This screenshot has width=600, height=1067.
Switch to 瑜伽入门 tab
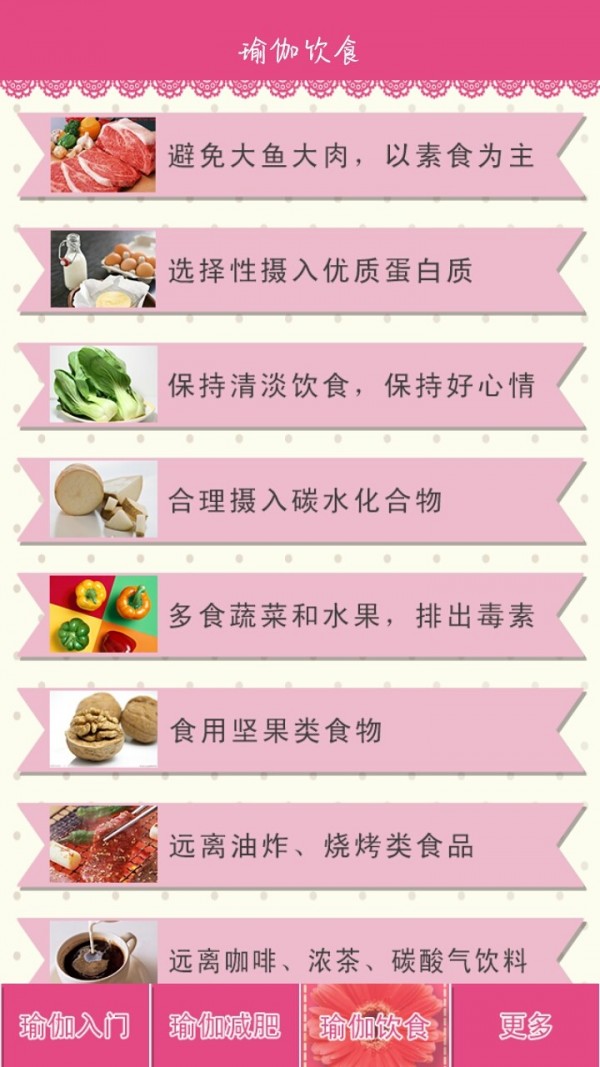coord(75,1026)
